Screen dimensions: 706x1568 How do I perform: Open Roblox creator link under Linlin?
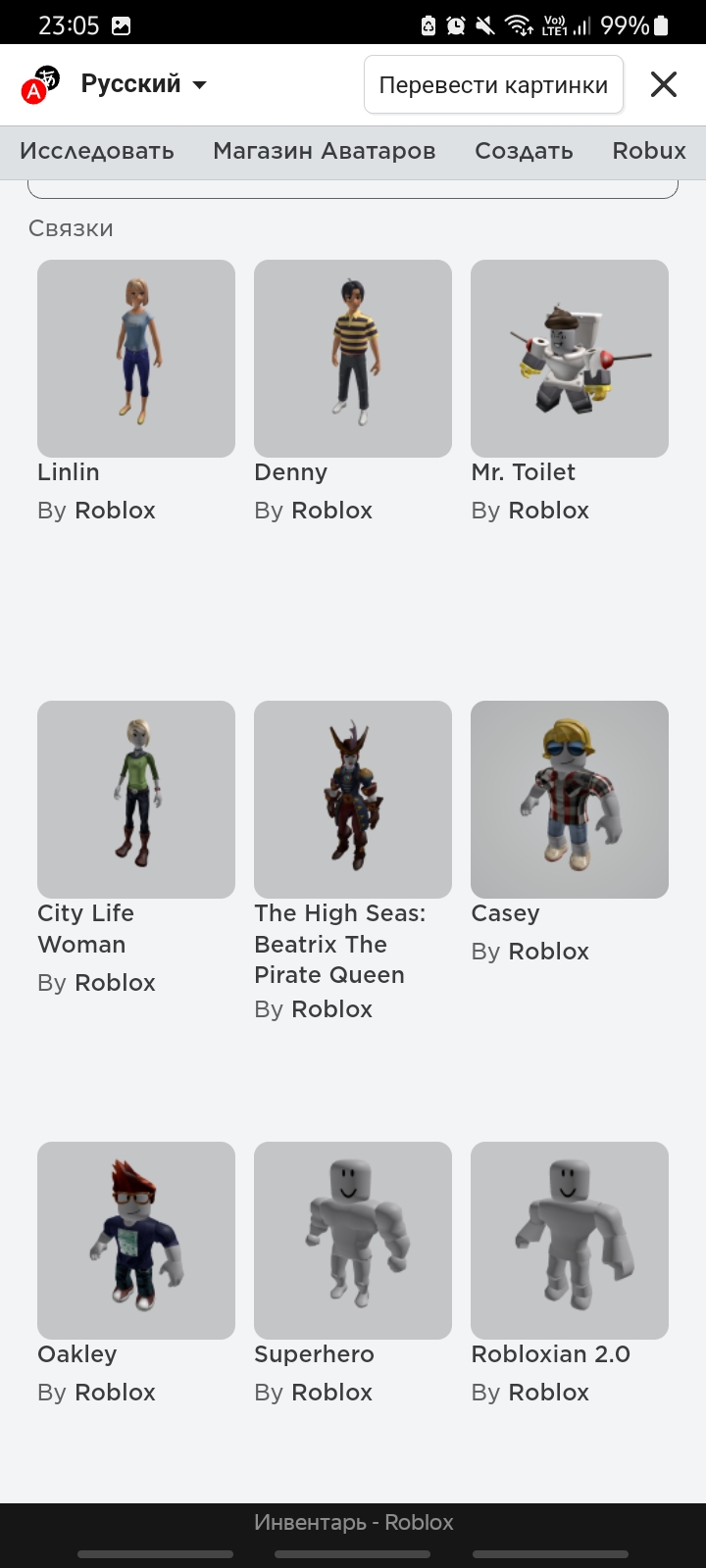click(x=116, y=511)
